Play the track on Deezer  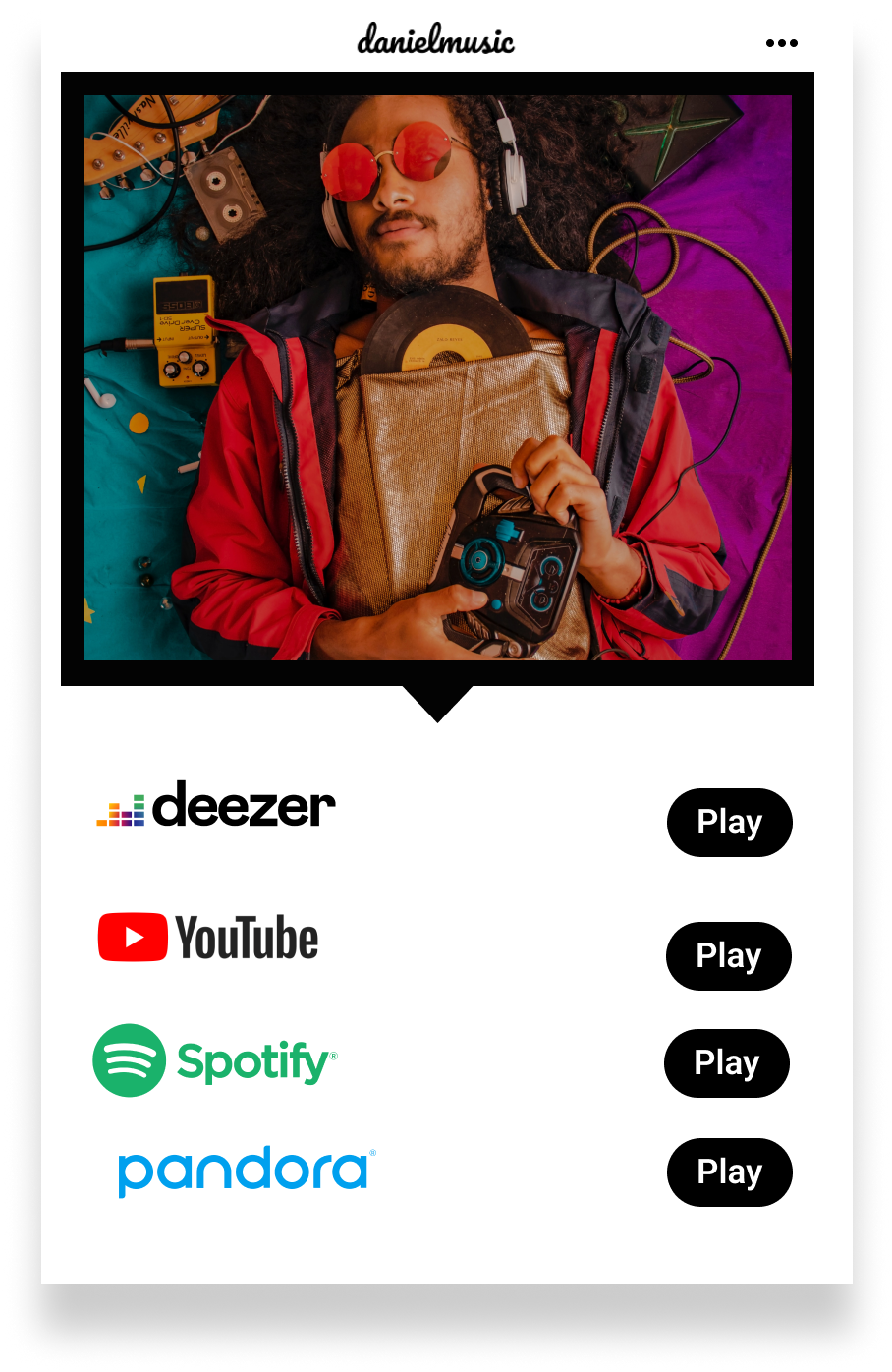pyautogui.click(x=729, y=823)
